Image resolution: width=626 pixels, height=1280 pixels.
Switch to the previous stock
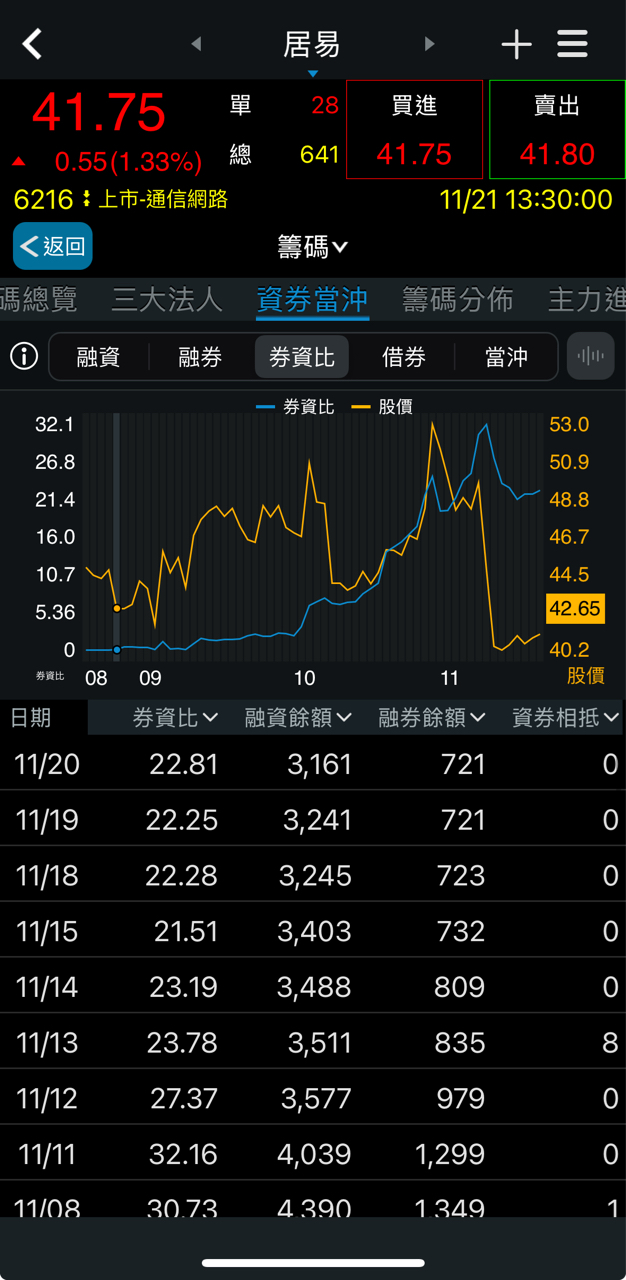pos(196,44)
